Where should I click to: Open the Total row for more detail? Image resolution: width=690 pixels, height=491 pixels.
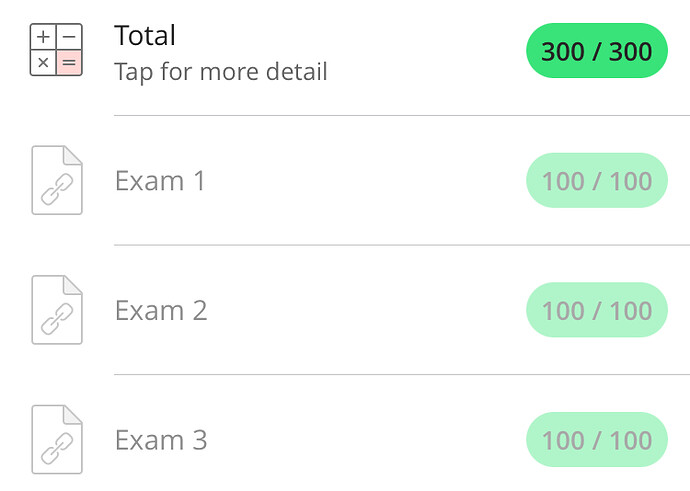tap(220, 52)
